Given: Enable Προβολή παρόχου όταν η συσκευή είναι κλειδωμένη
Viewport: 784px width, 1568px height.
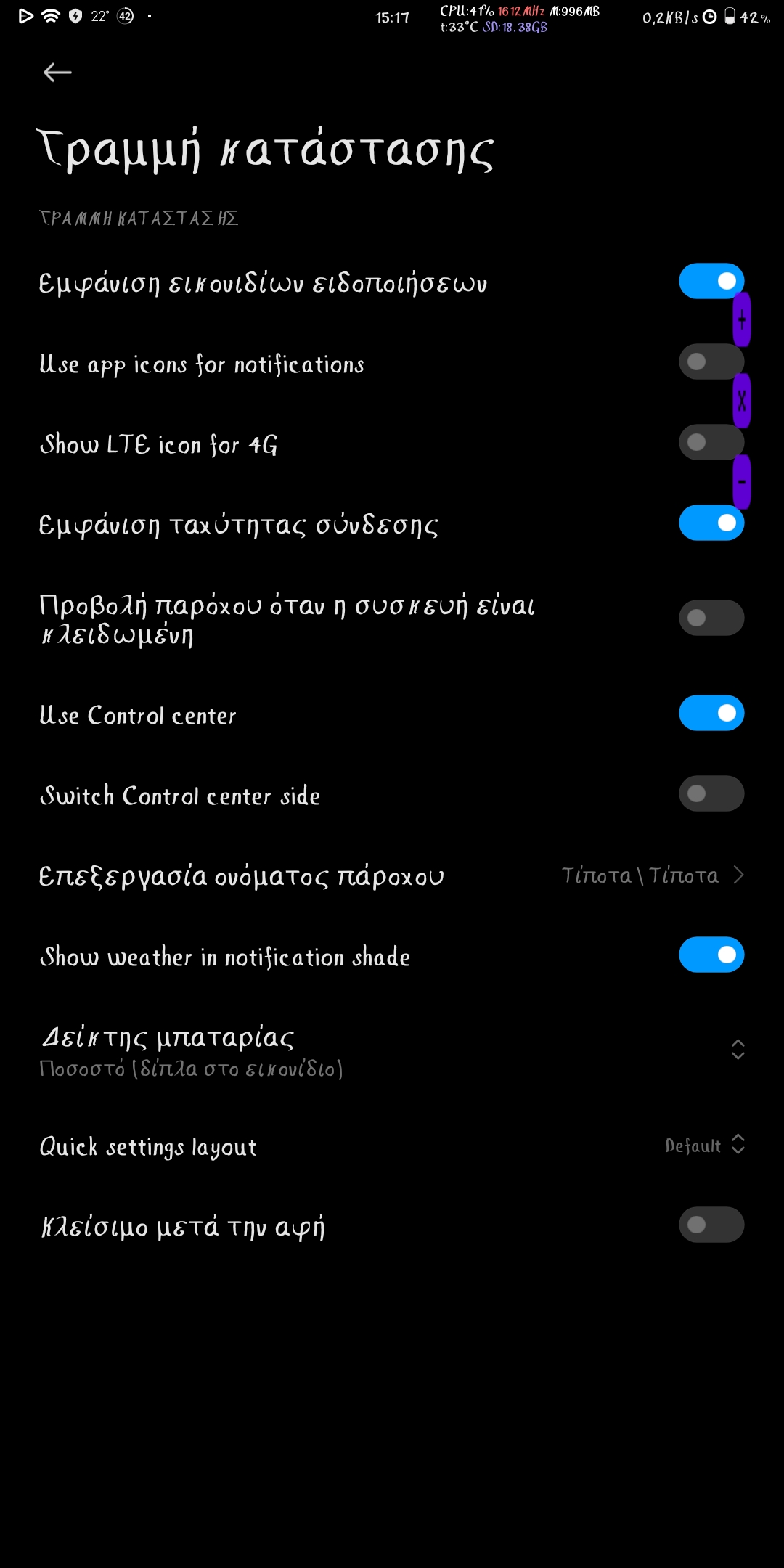Looking at the screenshot, I should [711, 618].
